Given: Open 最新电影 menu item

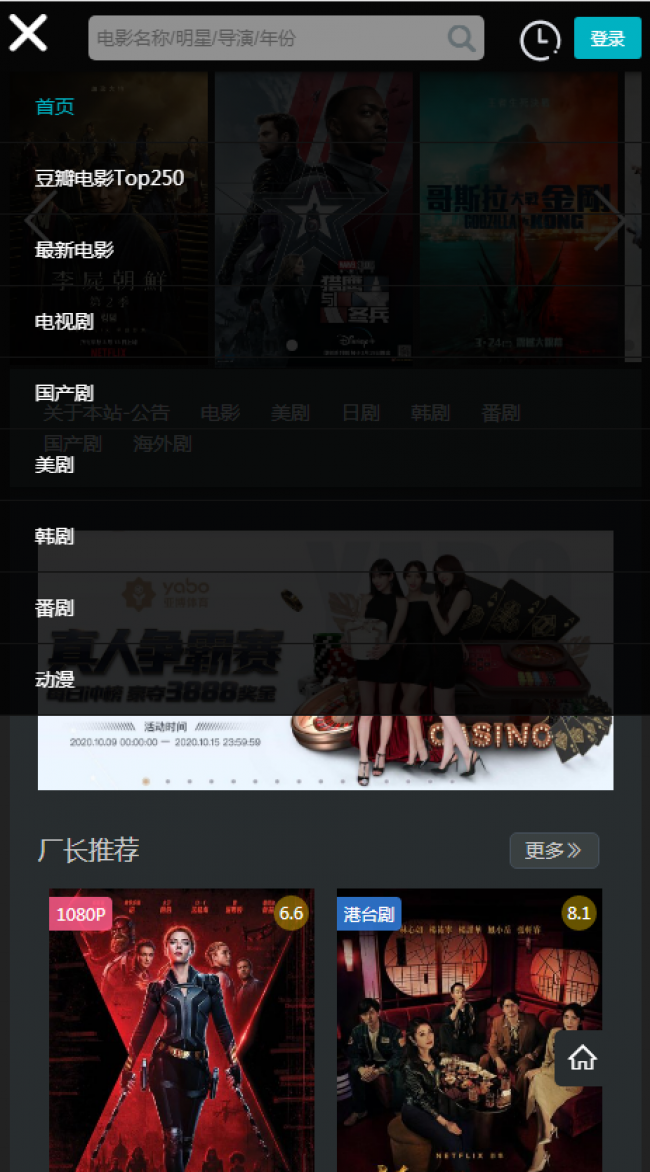Looking at the screenshot, I should click(x=75, y=250).
